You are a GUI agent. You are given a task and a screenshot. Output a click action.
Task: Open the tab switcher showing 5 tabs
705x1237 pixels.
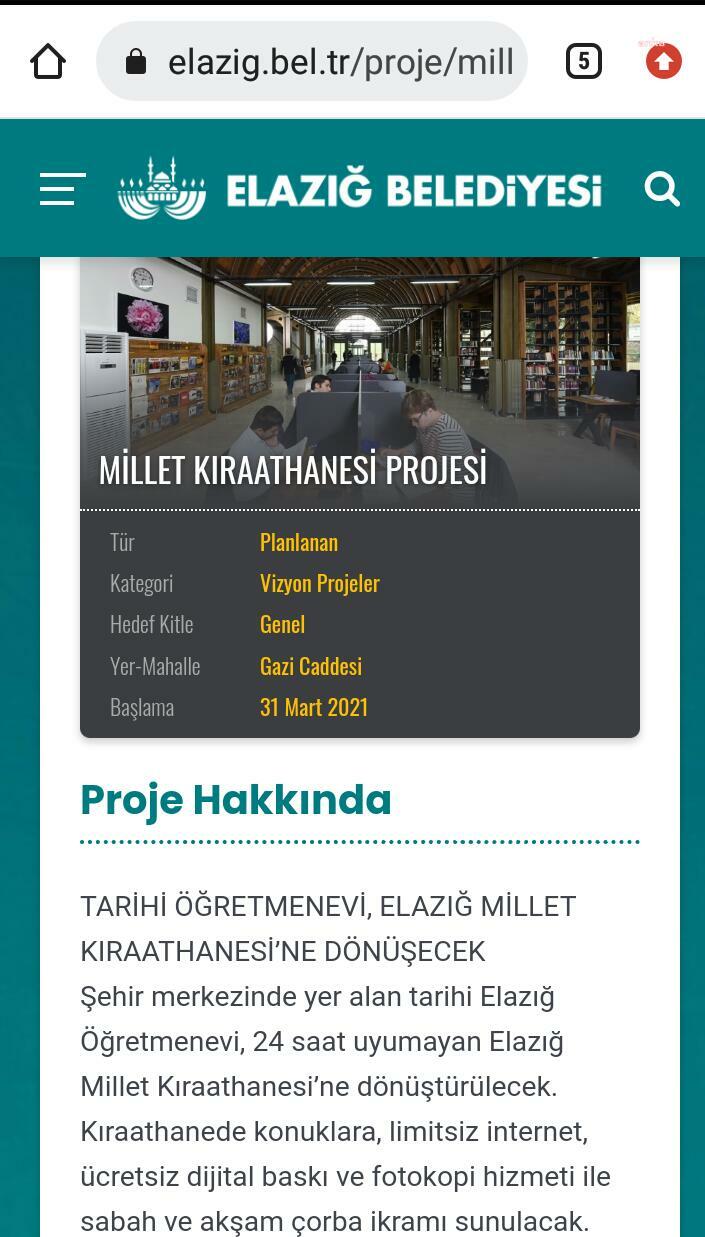pyautogui.click(x=583, y=62)
